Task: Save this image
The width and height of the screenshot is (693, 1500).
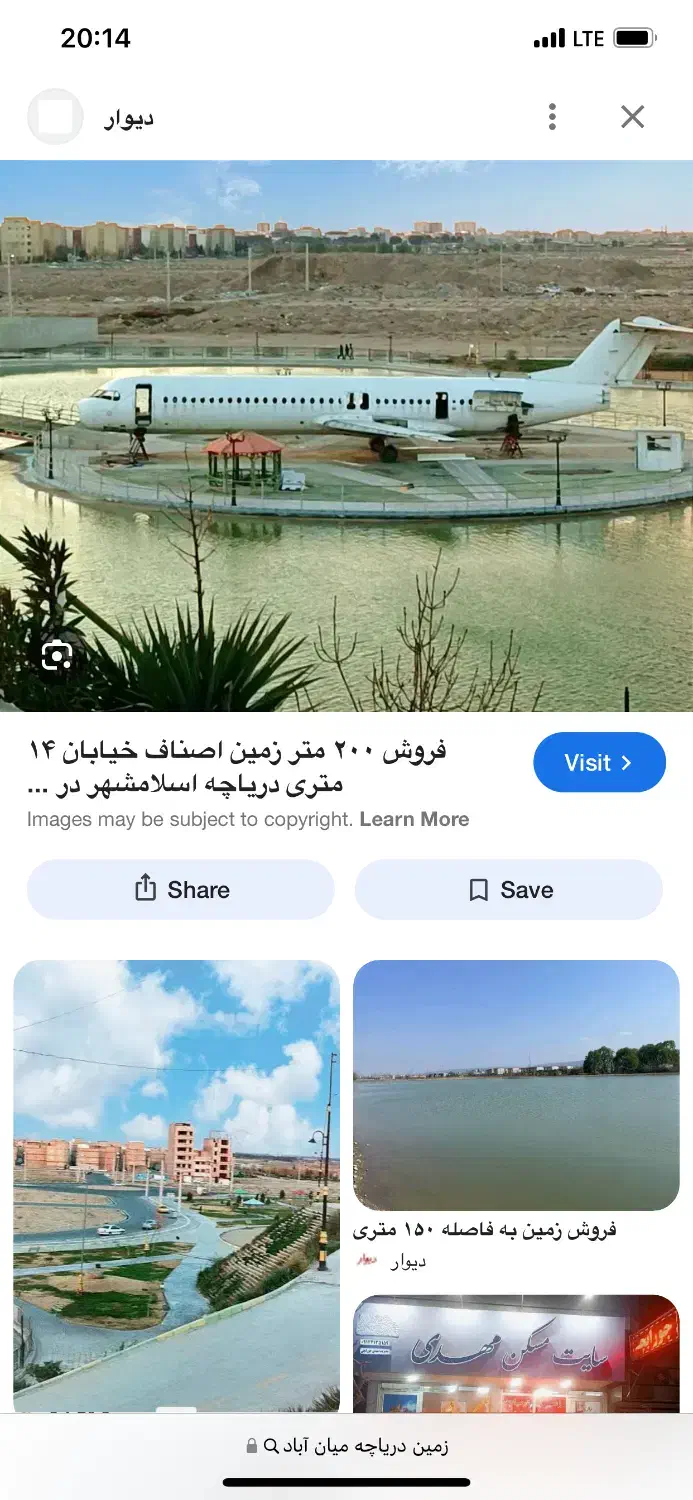Action: coord(509,890)
